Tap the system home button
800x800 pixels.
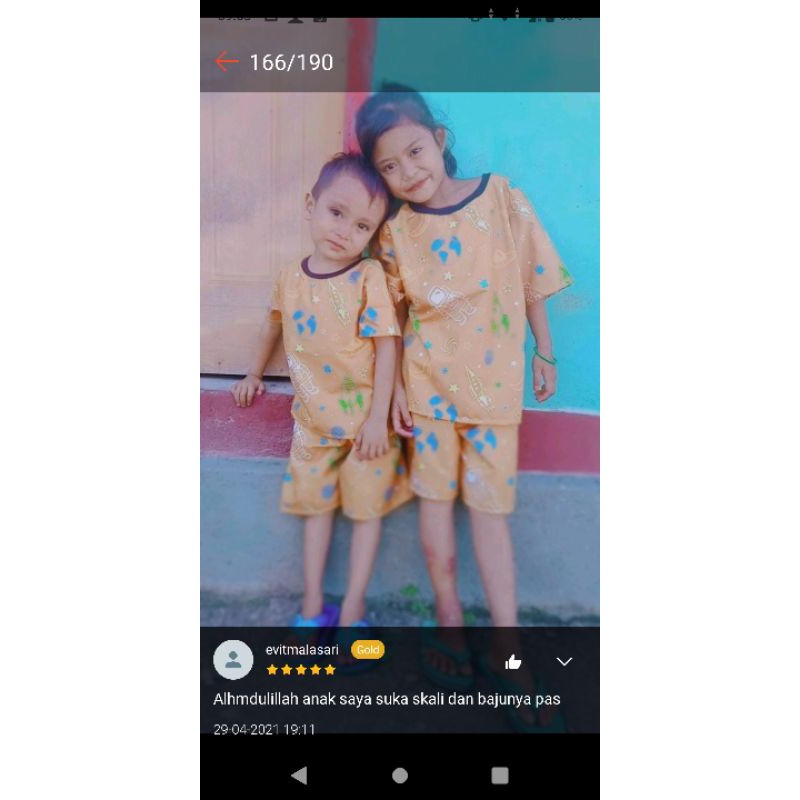tap(400, 775)
